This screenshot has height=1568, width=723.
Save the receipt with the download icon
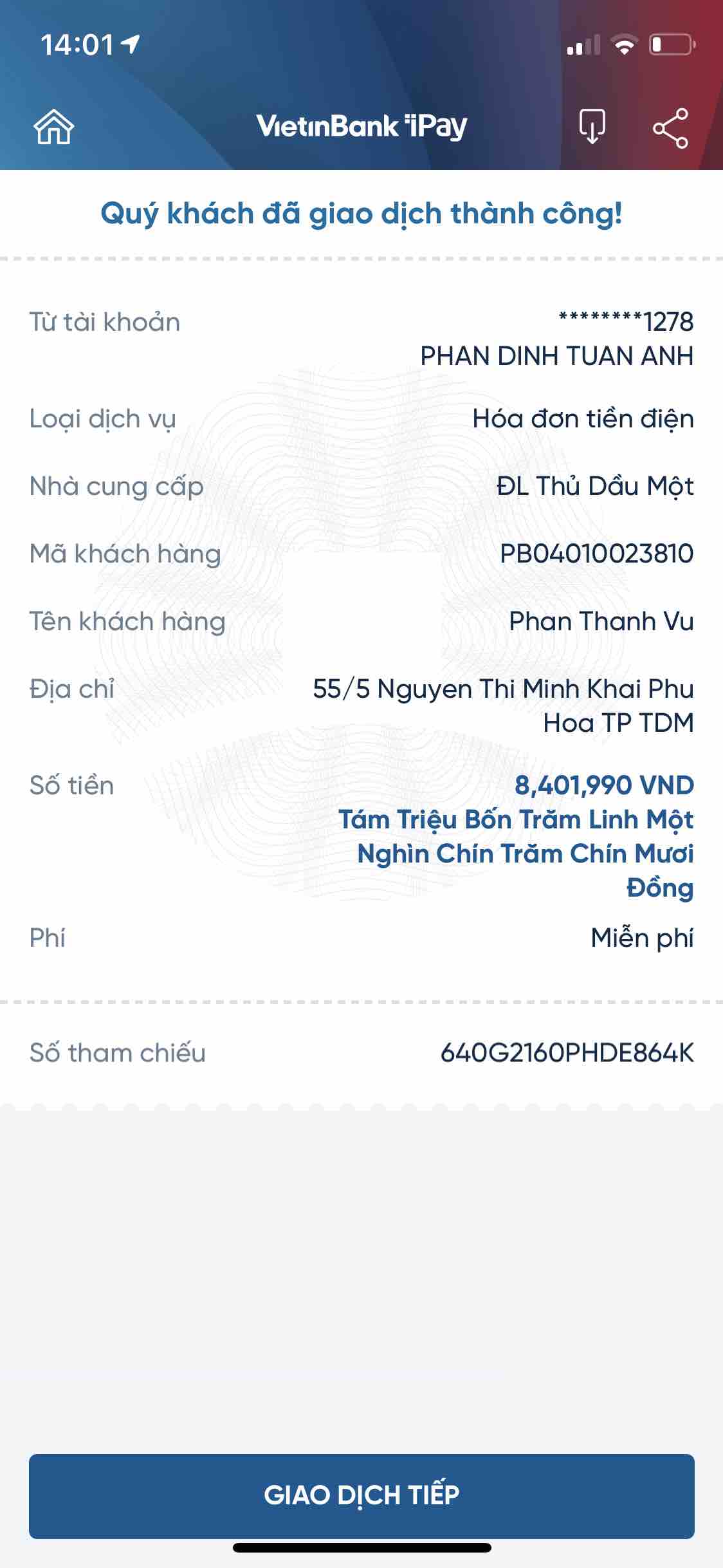click(592, 127)
